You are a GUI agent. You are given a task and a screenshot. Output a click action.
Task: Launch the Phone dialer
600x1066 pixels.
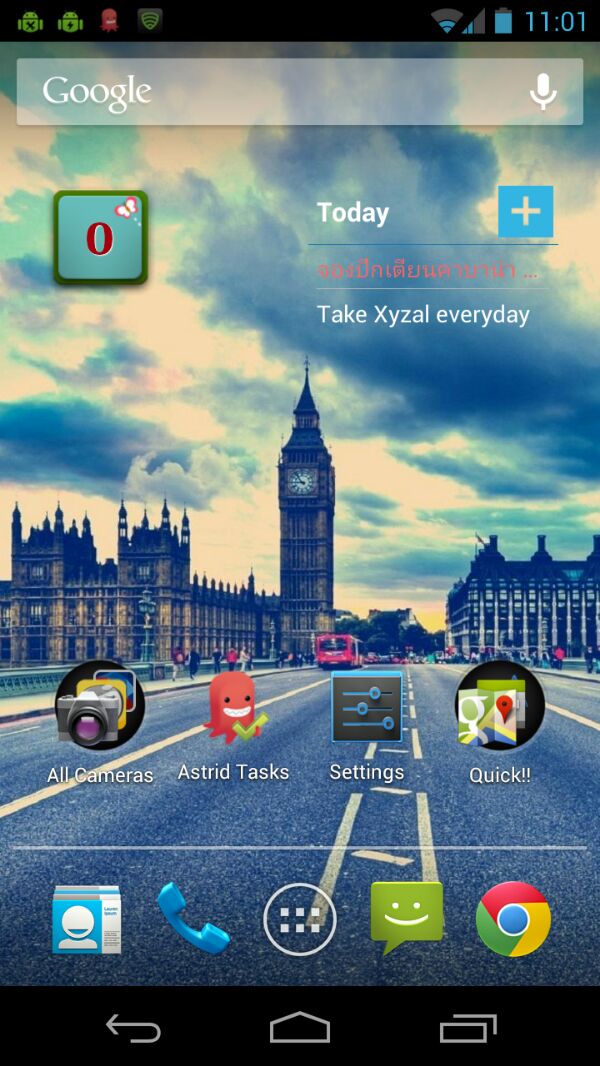point(193,919)
